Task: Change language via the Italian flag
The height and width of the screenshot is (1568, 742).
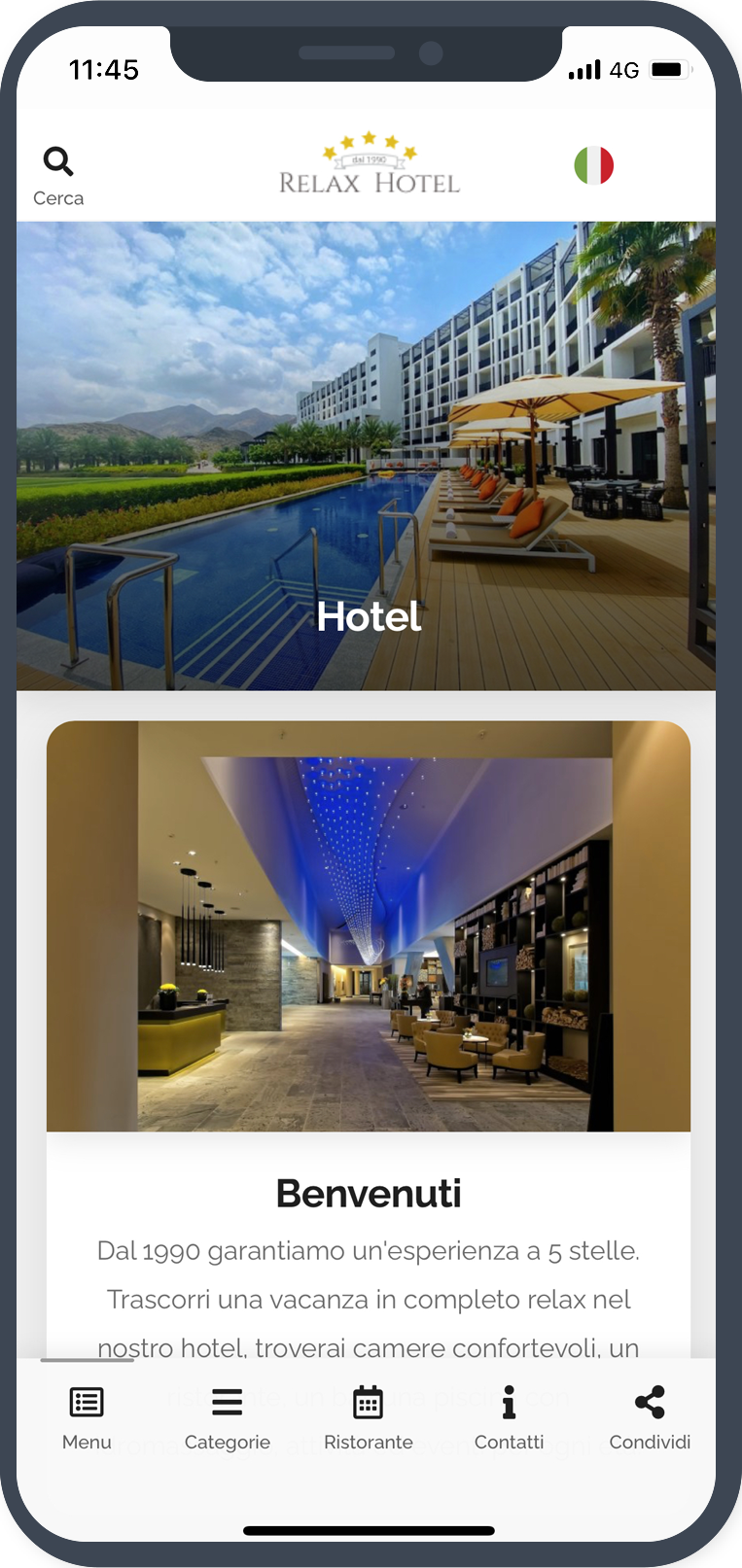Action: click(x=593, y=165)
